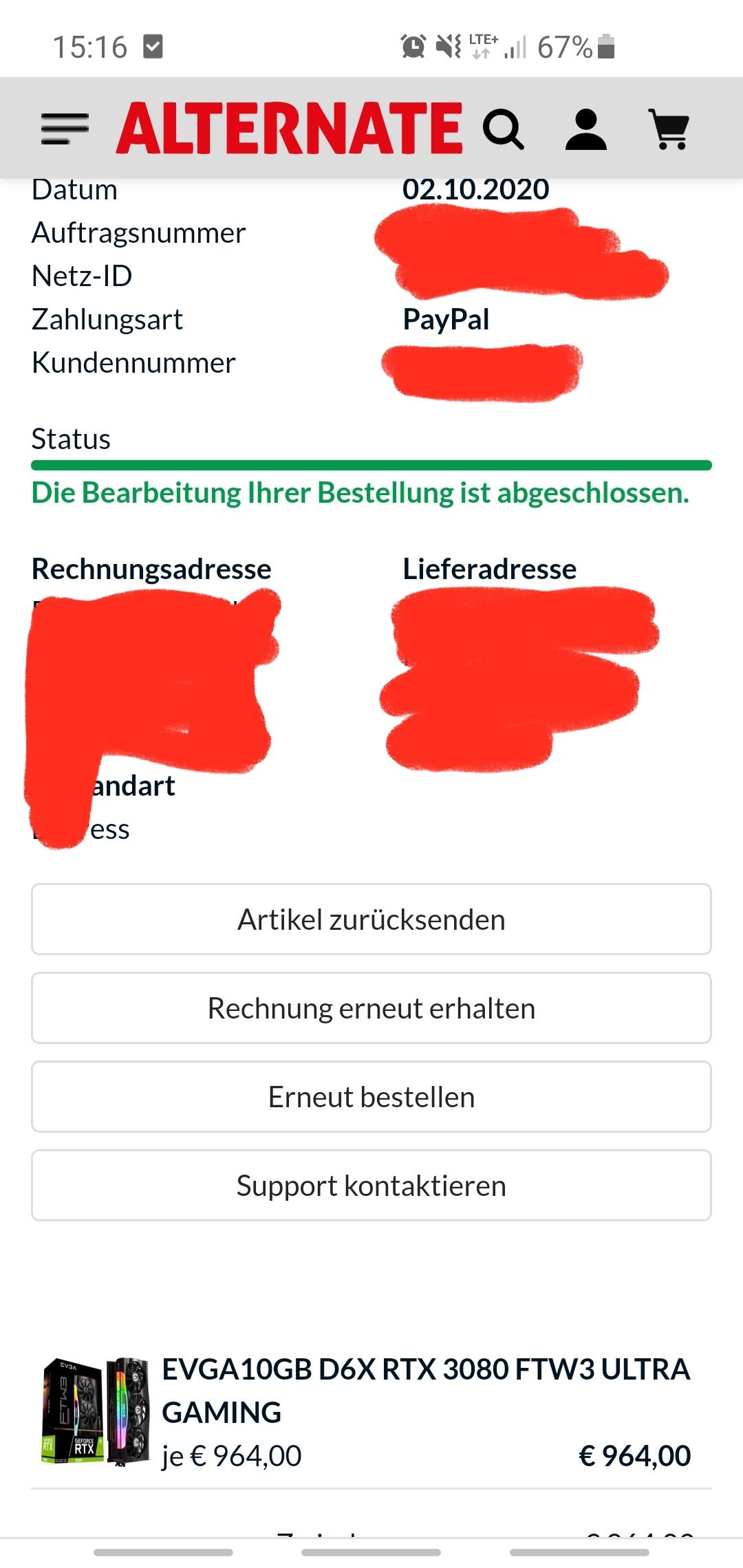Image resolution: width=743 pixels, height=1568 pixels.
Task: Select Artikel zurücksenden
Action: pyautogui.click(x=371, y=919)
